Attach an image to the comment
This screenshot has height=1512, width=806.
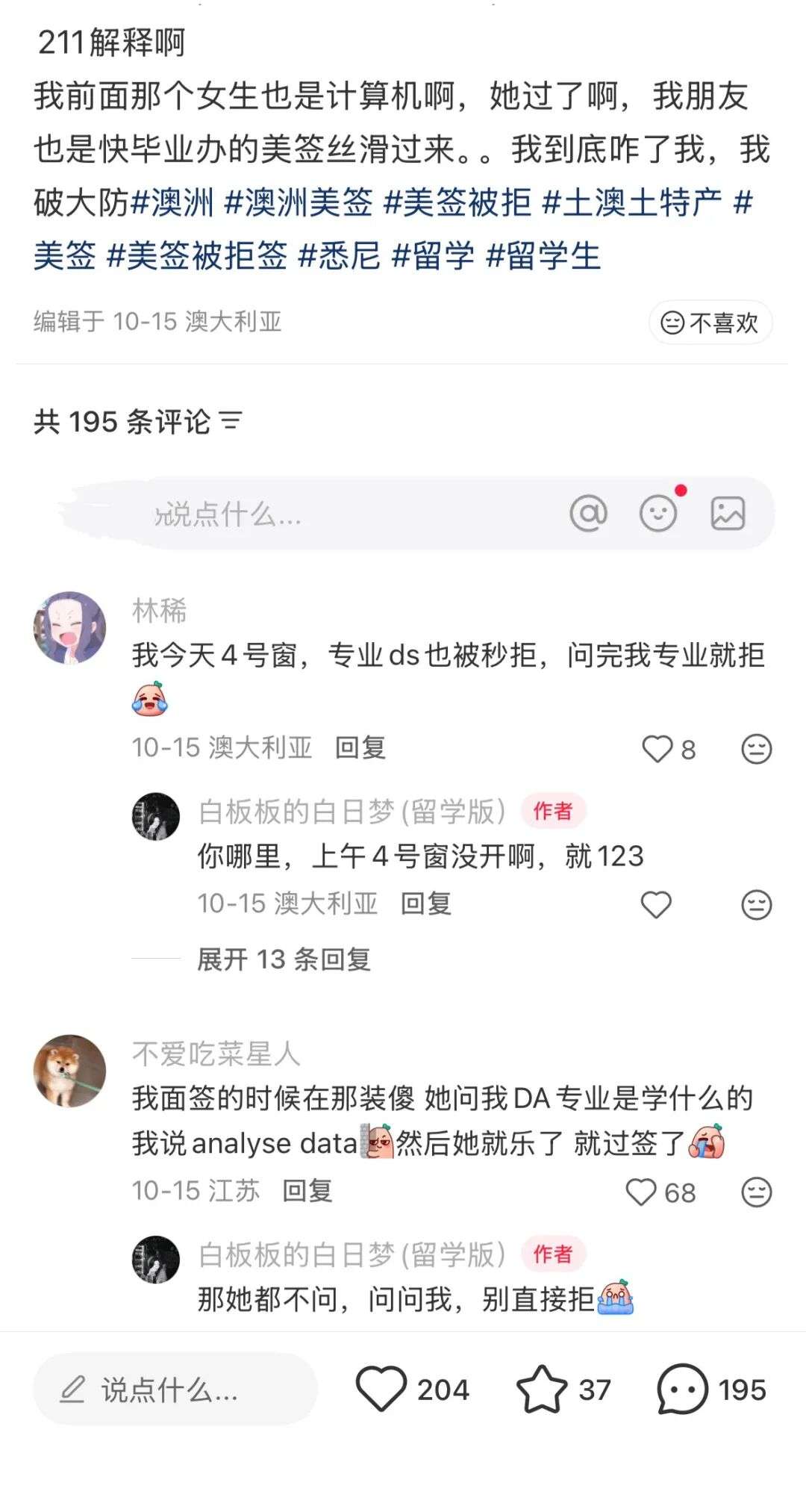(x=728, y=514)
